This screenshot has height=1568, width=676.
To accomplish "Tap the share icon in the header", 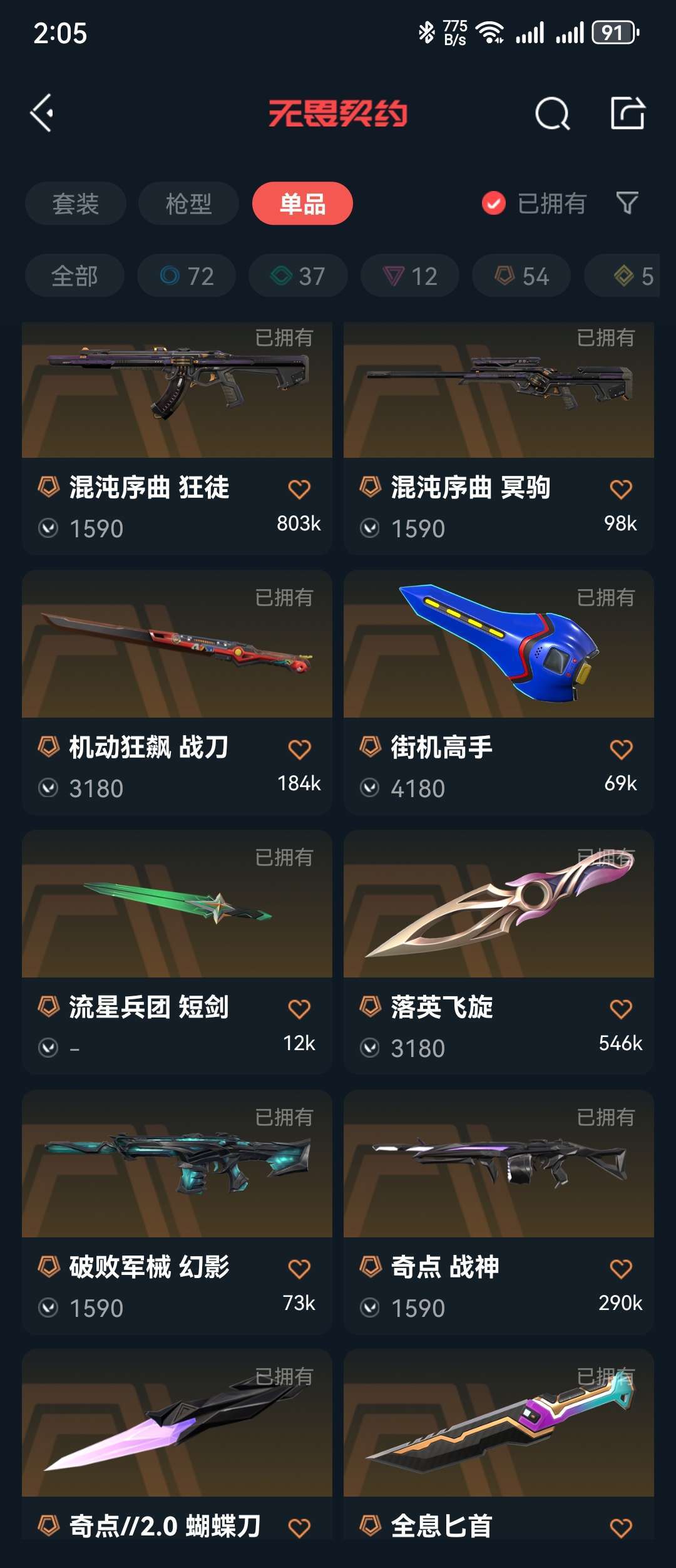I will pyautogui.click(x=627, y=113).
